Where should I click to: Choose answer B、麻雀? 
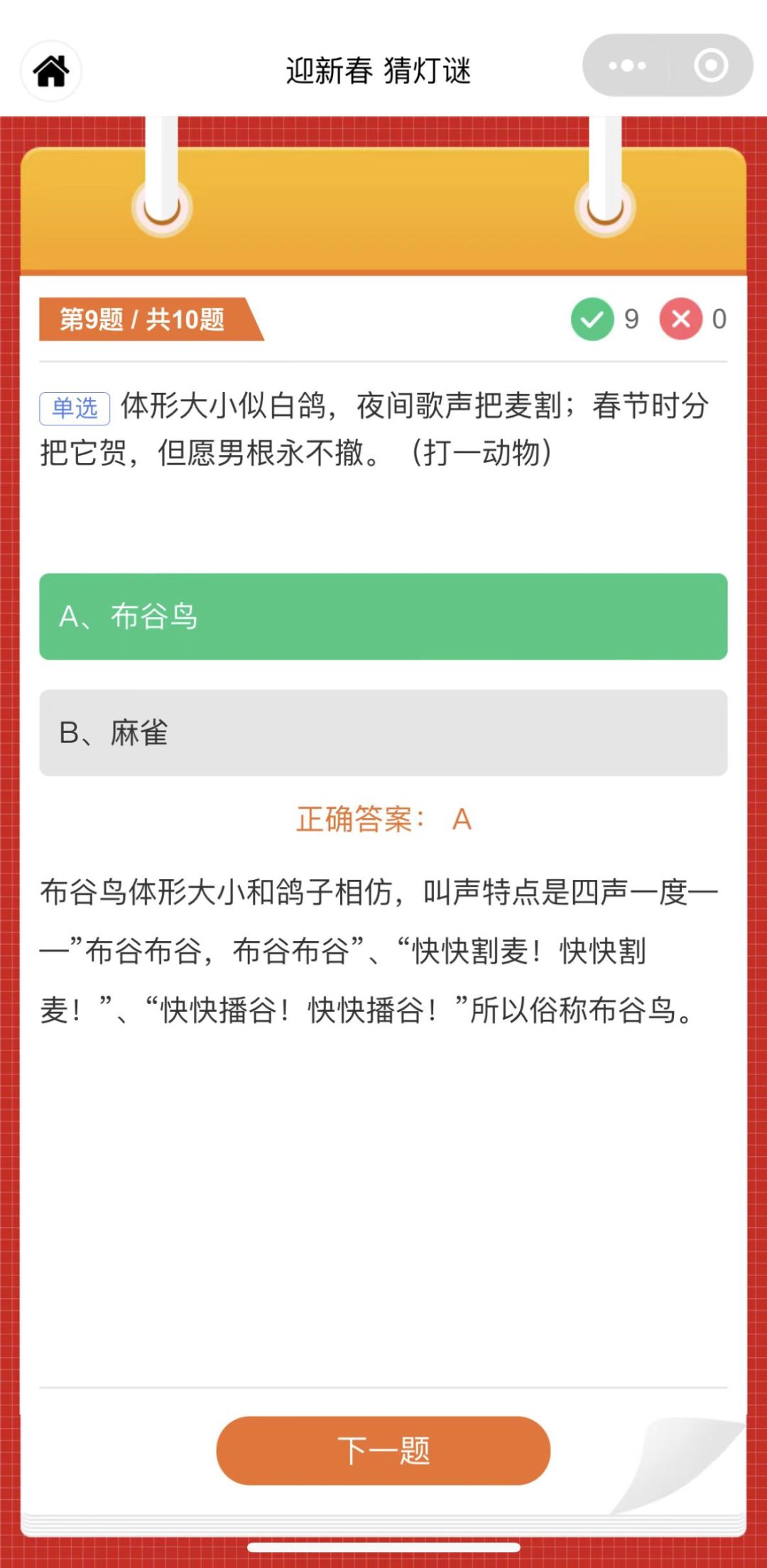point(383,733)
